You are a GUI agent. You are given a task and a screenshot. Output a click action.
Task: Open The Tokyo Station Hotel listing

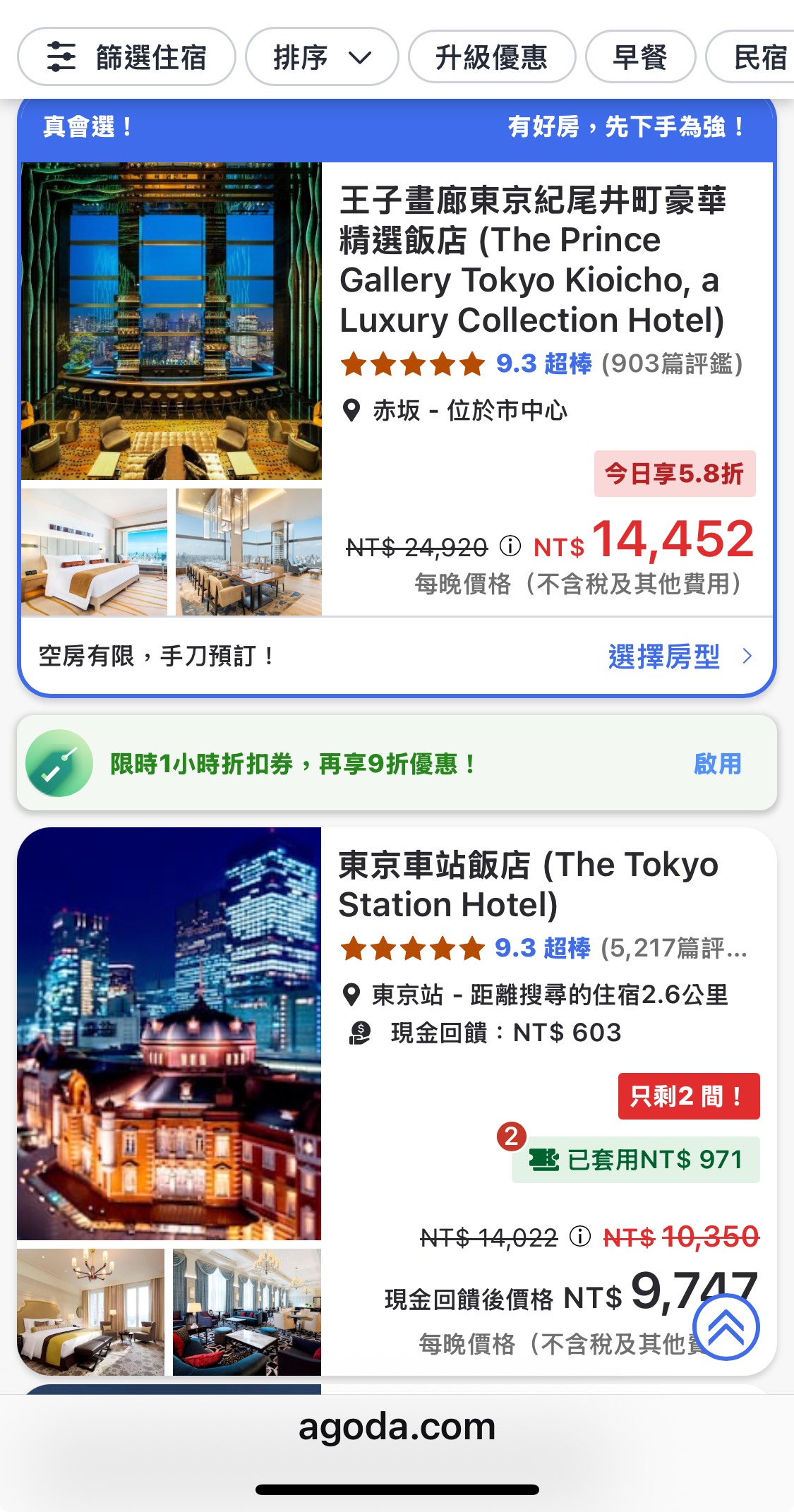pos(528,884)
